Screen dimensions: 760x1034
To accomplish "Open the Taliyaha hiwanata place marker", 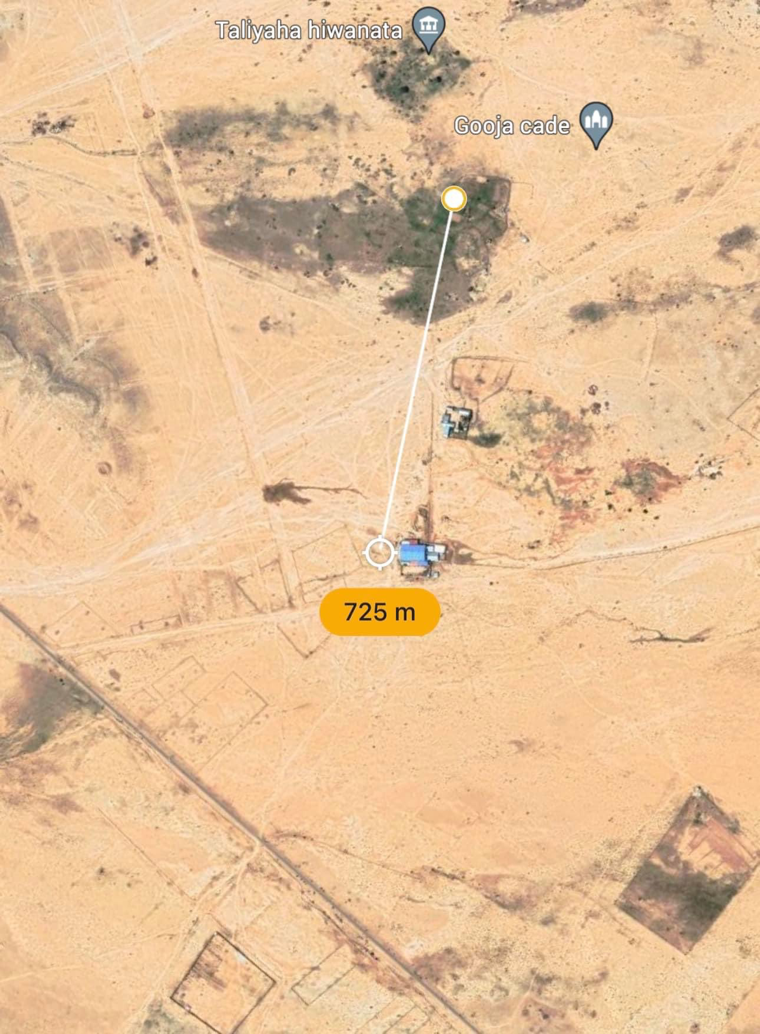I will coord(429,27).
